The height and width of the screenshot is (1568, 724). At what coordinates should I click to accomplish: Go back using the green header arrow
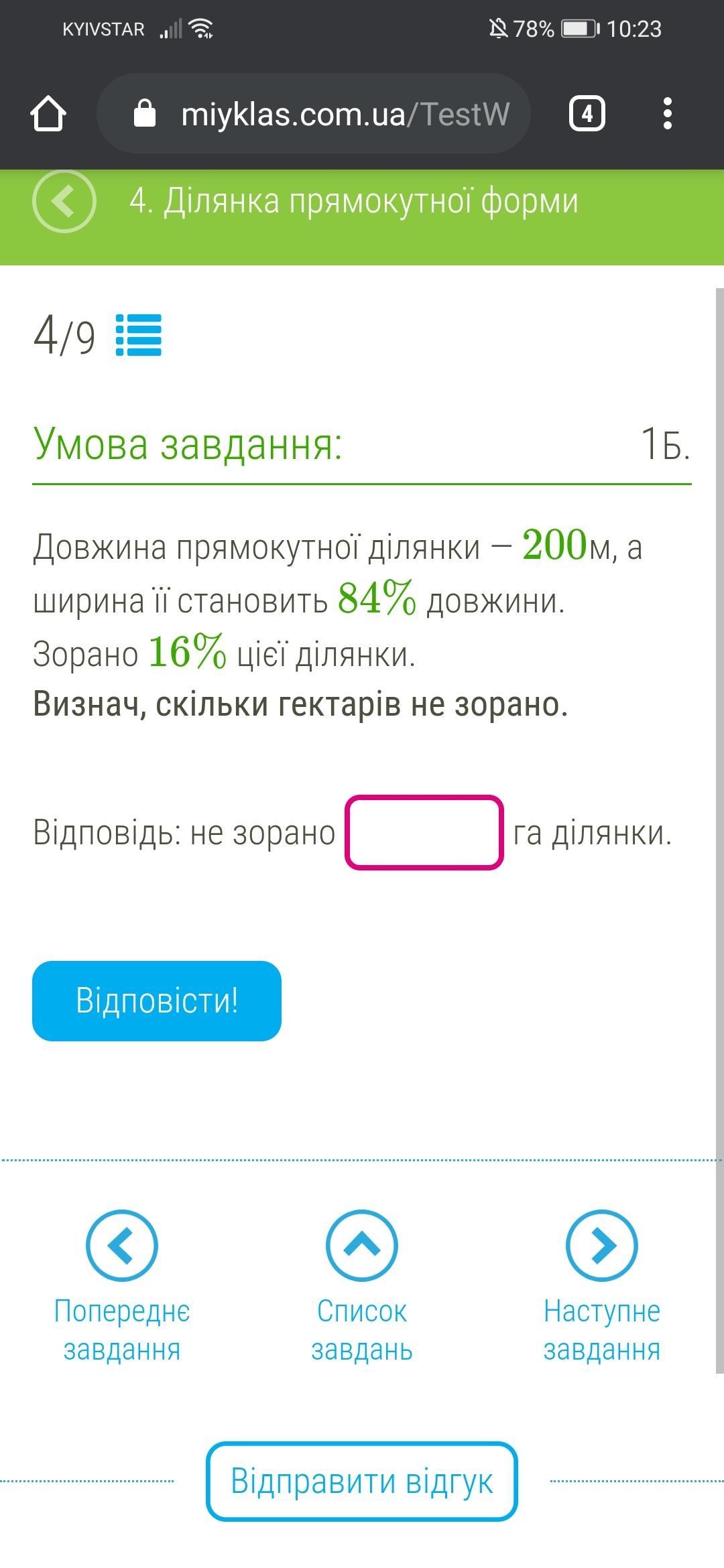64,201
